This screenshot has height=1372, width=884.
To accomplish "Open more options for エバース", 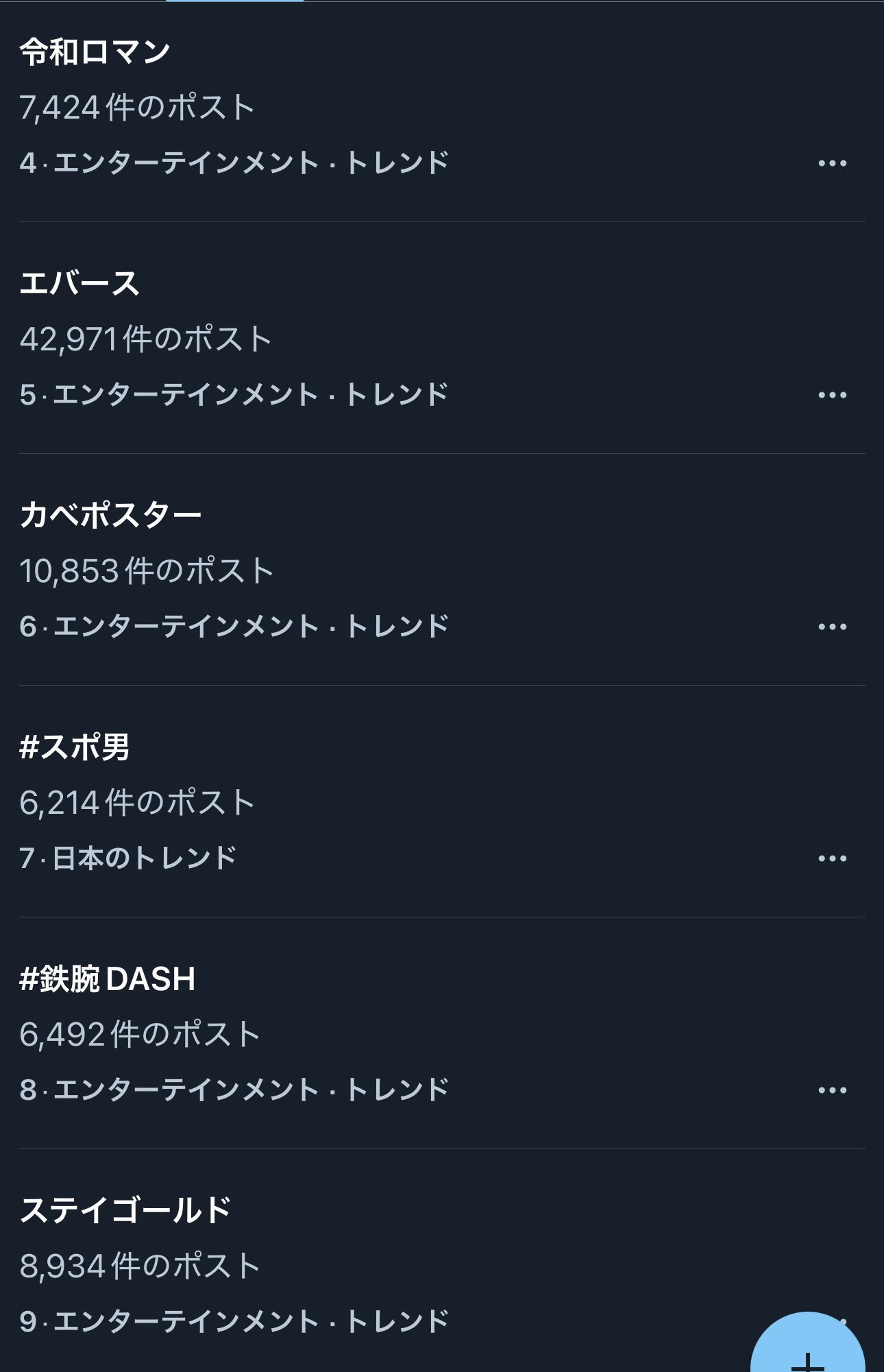I will click(x=832, y=395).
